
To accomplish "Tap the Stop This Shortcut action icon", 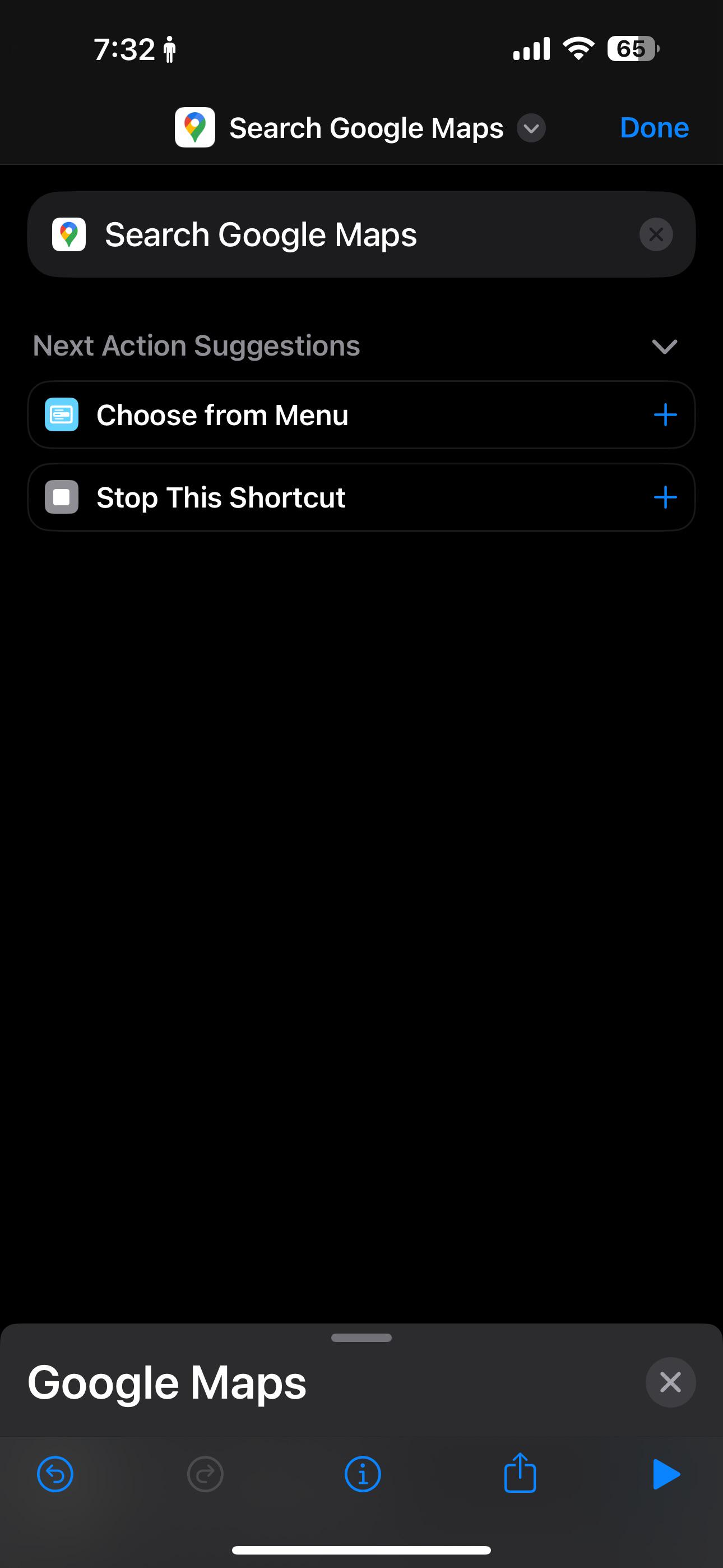I will point(61,497).
